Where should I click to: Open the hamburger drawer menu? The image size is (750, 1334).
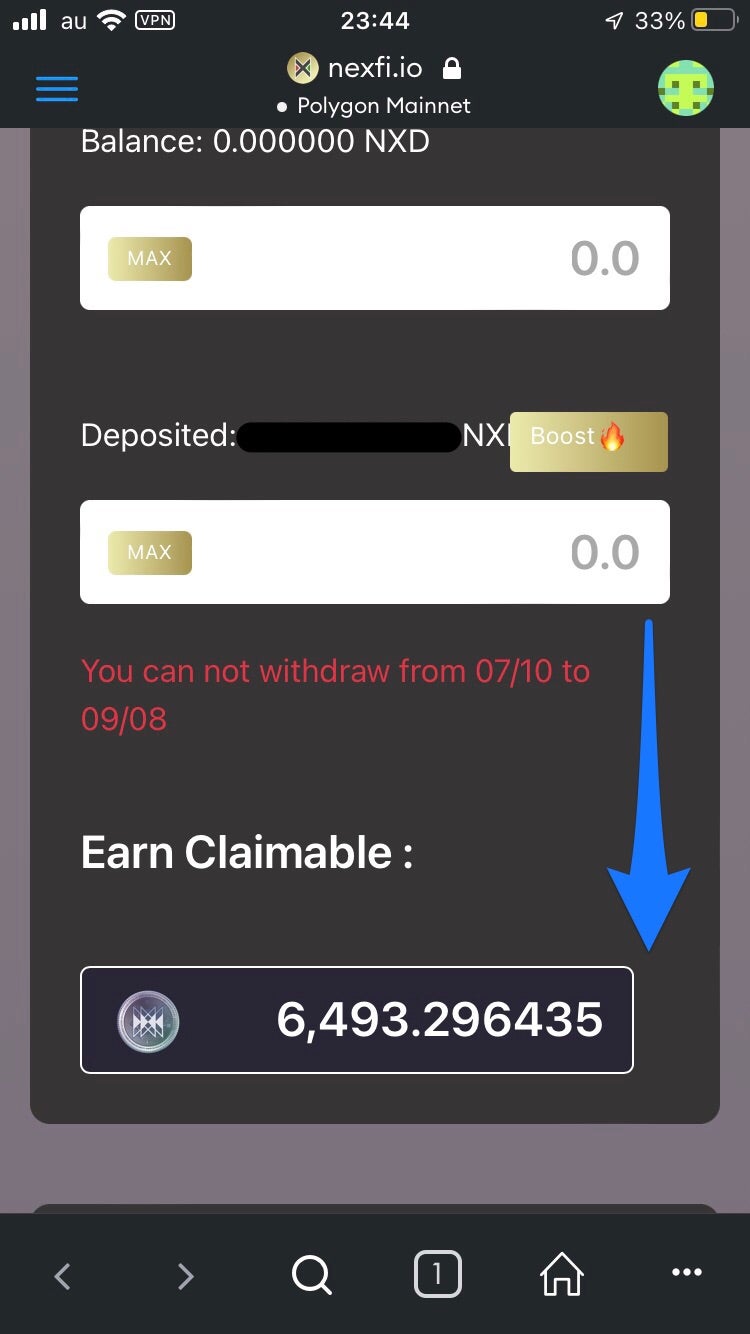tap(57, 88)
